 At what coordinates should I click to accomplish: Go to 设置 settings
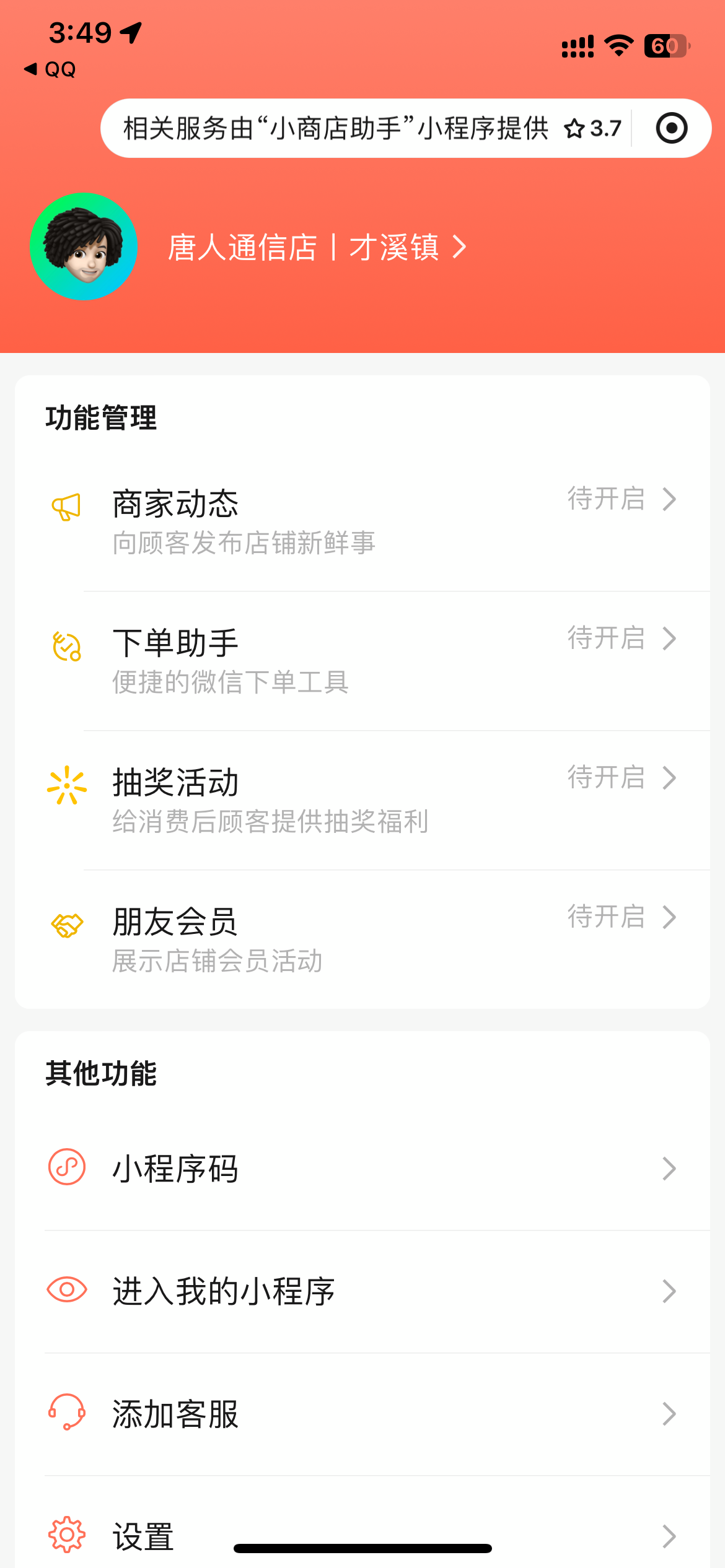point(143,1536)
